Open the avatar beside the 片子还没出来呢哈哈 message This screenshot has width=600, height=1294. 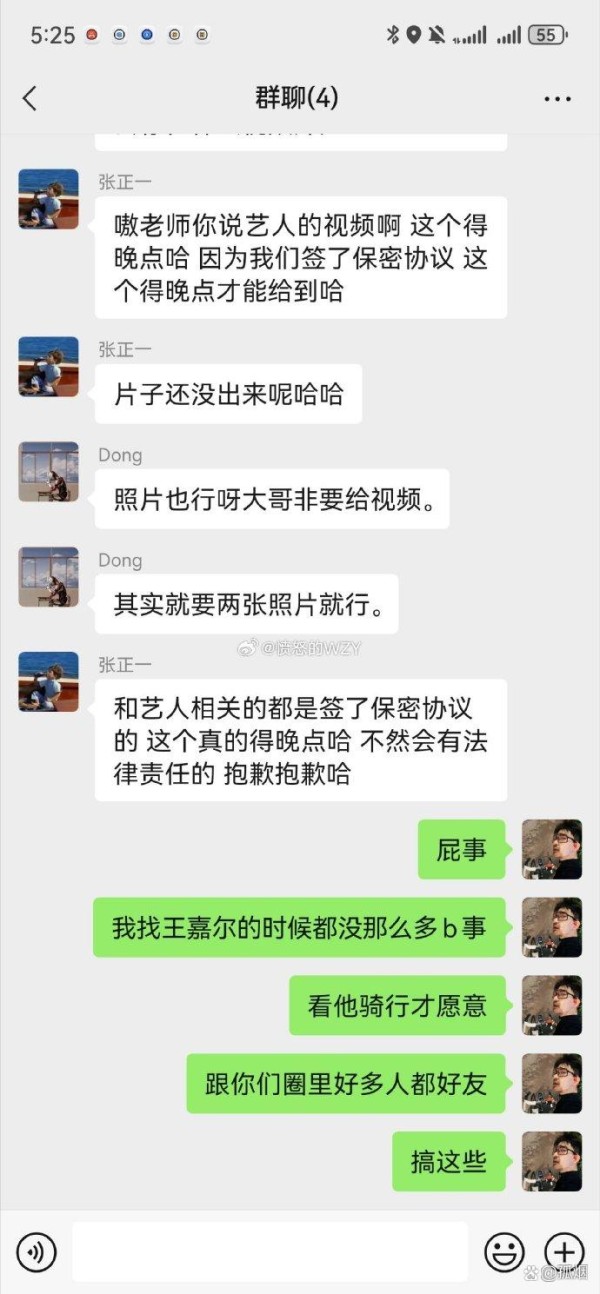click(48, 366)
